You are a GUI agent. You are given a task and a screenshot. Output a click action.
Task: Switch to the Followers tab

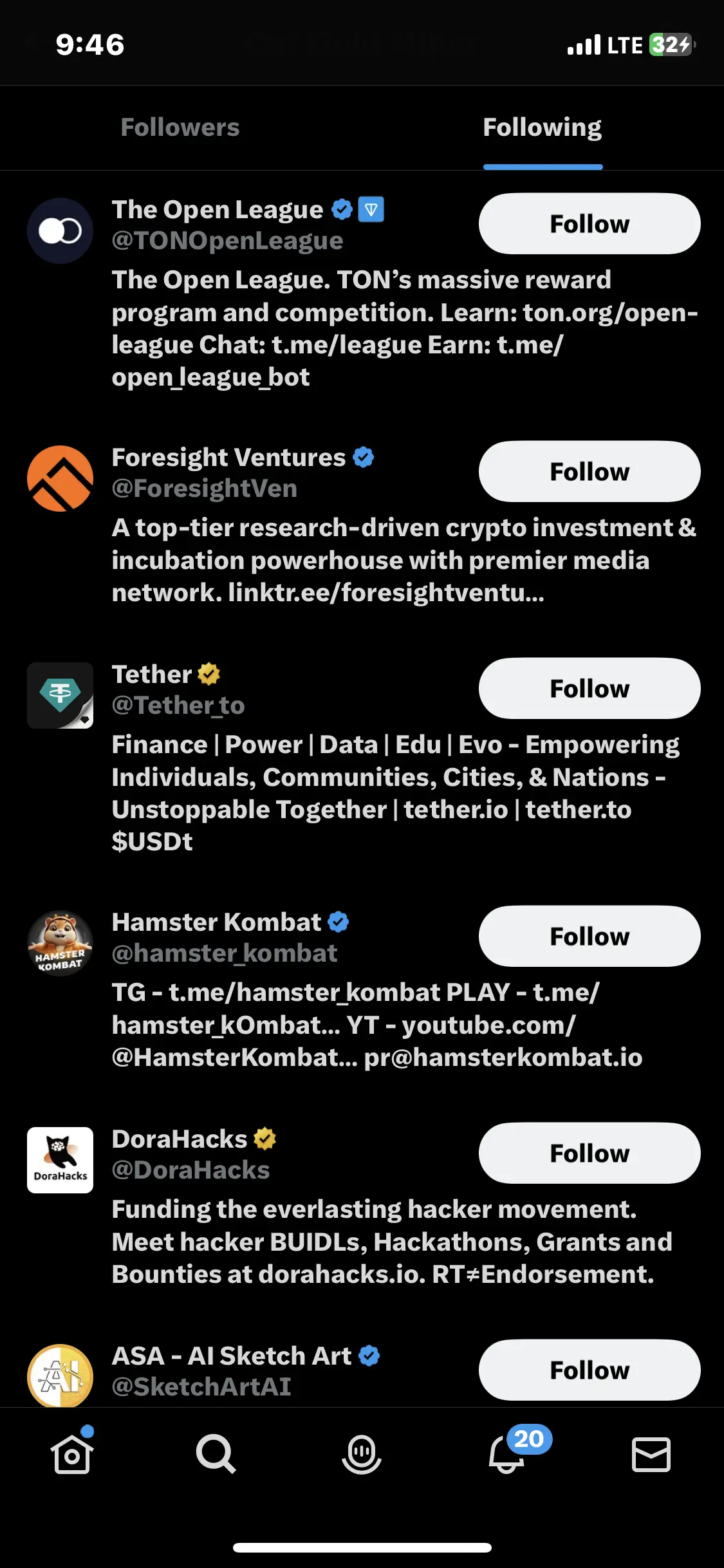180,127
